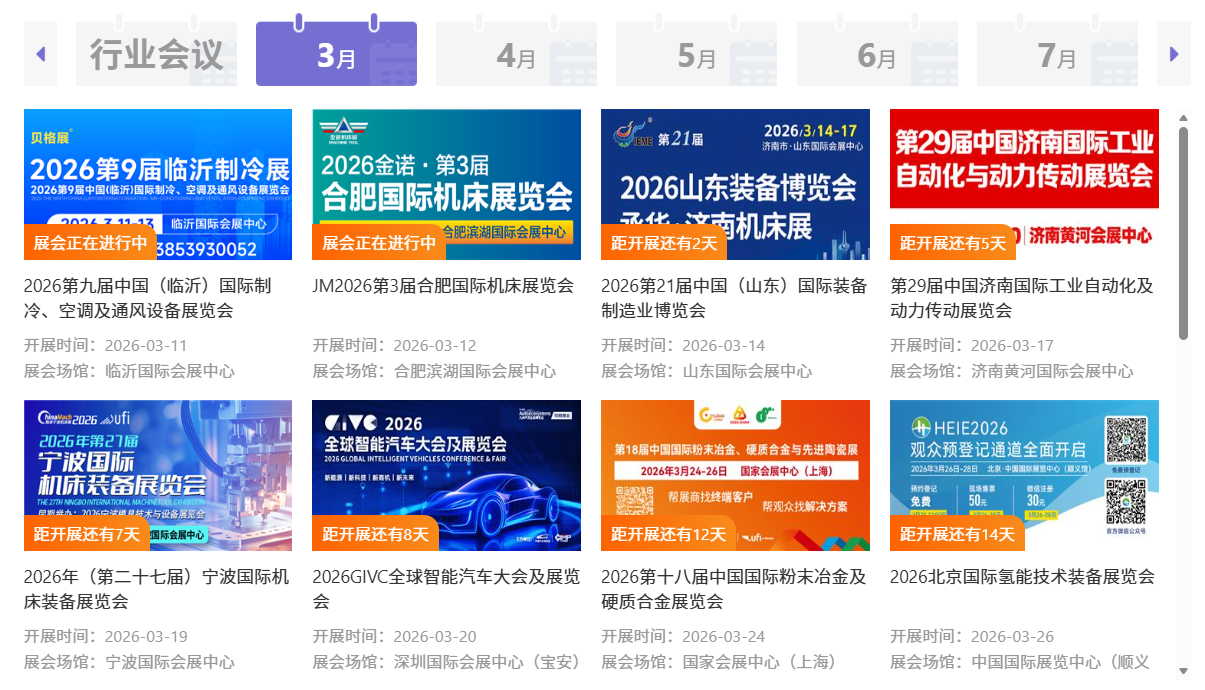Image resolution: width=1205 pixels, height=690 pixels.
Task: Open the 宁波国际机床装备展览会 card
Action: 158,475
